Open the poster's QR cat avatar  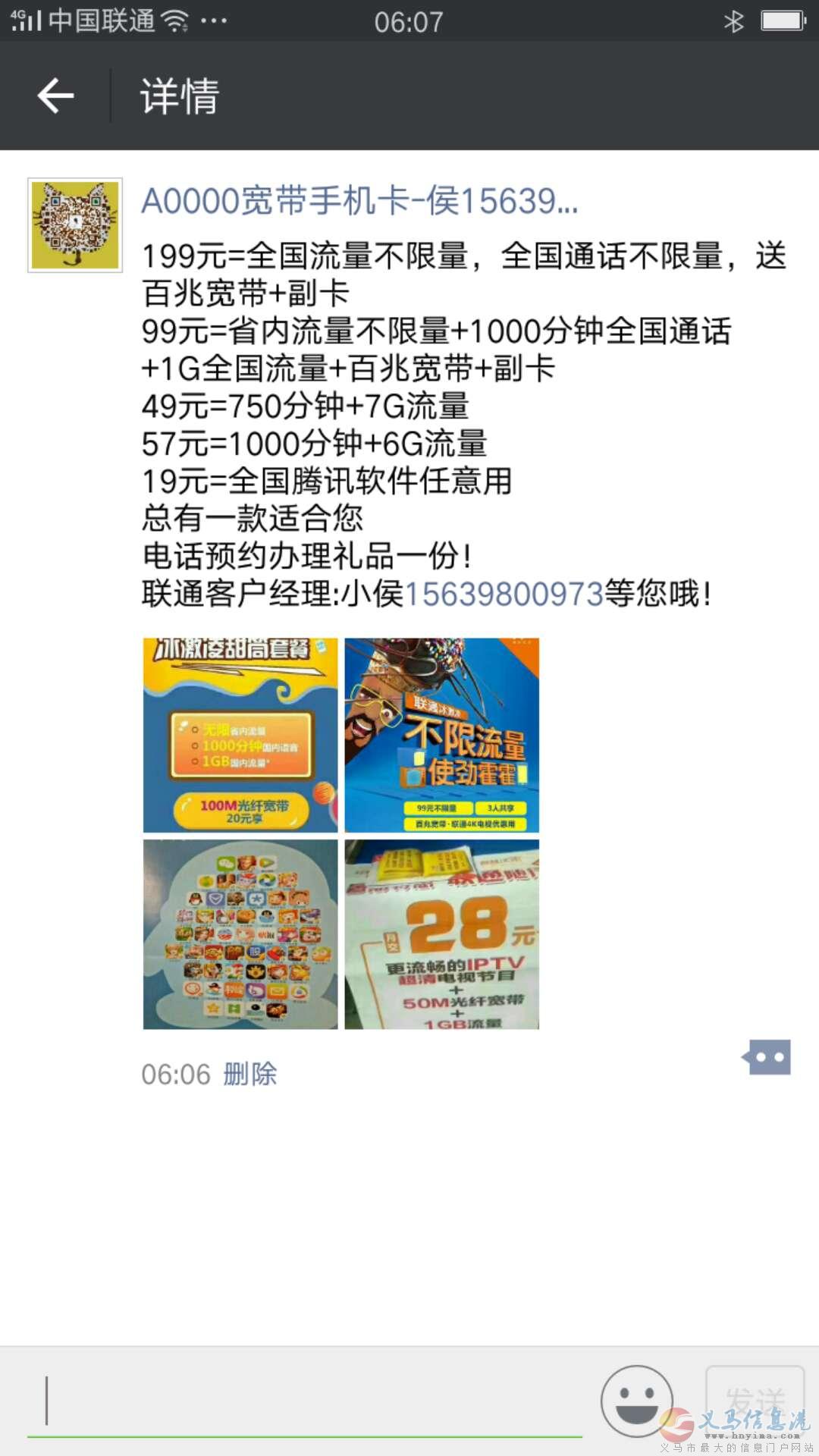(75, 225)
